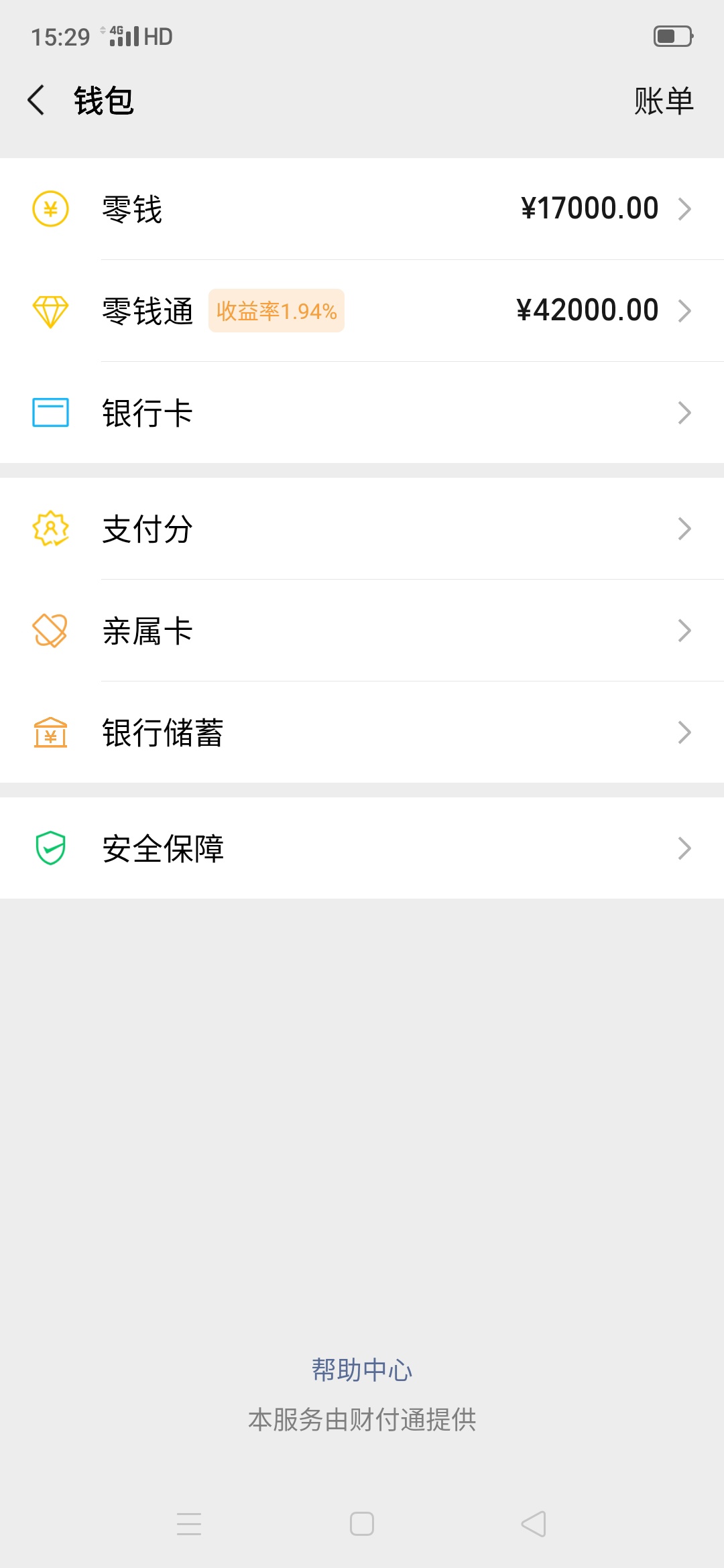Tap the 帮助中心 link
This screenshot has height=1568, width=724.
click(x=362, y=1370)
